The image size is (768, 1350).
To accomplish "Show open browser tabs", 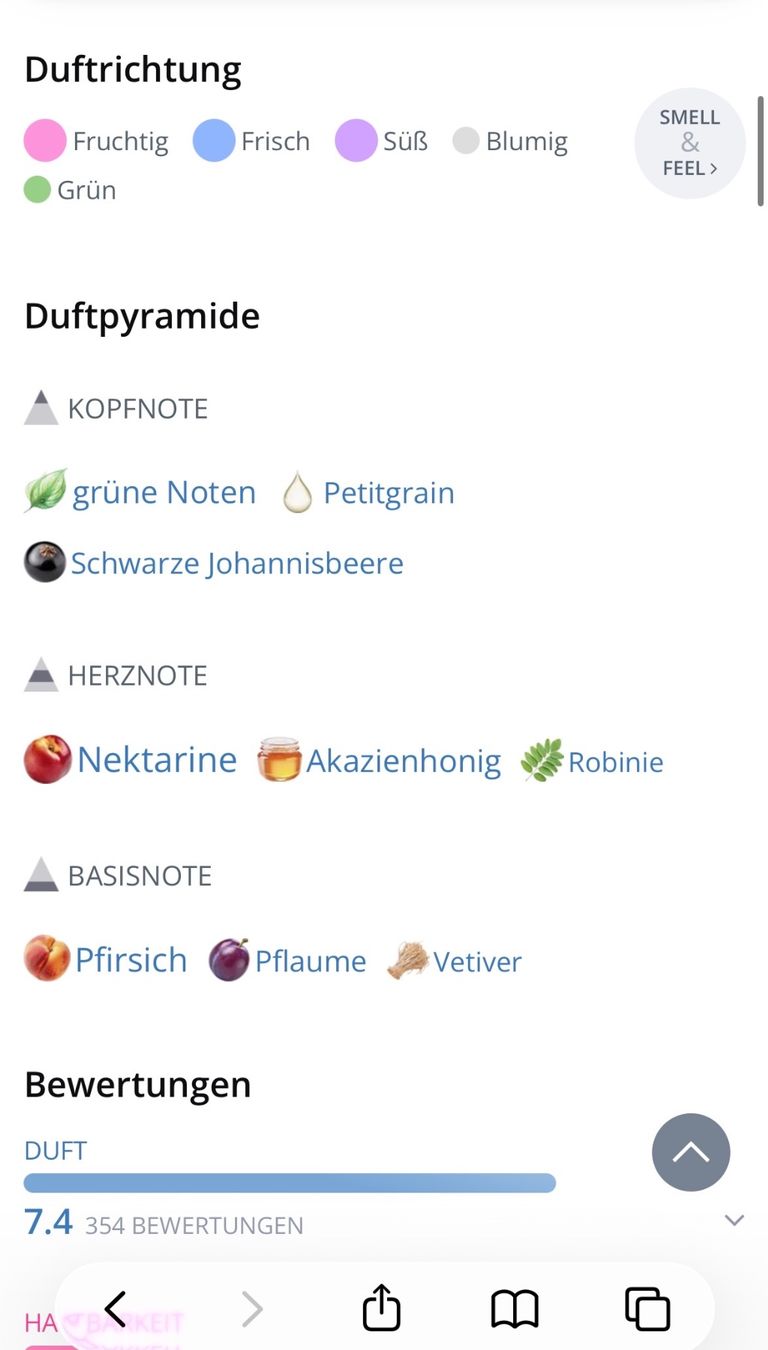I will pos(647,1309).
